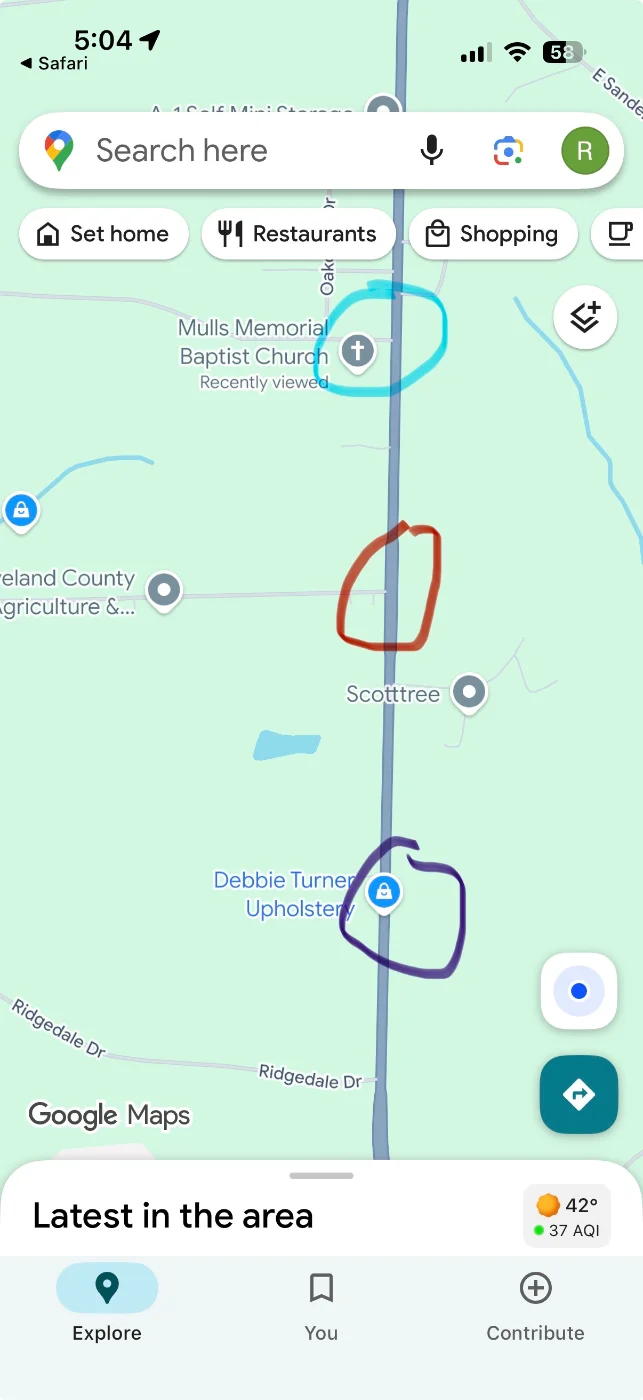Tap the Set home chip
This screenshot has width=643, height=1400.
pos(103,234)
